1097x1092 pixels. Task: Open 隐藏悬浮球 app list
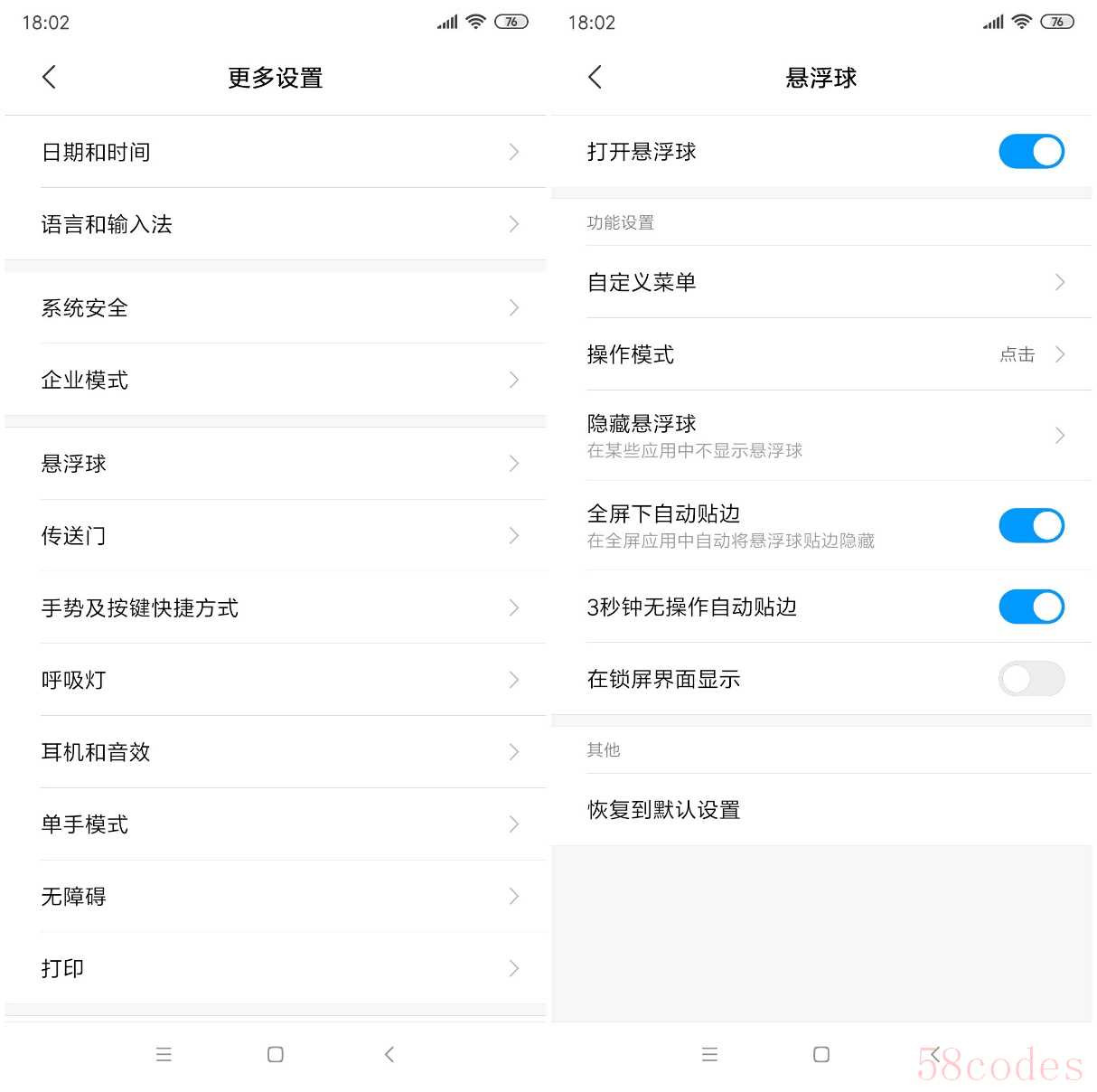pyautogui.click(x=822, y=436)
